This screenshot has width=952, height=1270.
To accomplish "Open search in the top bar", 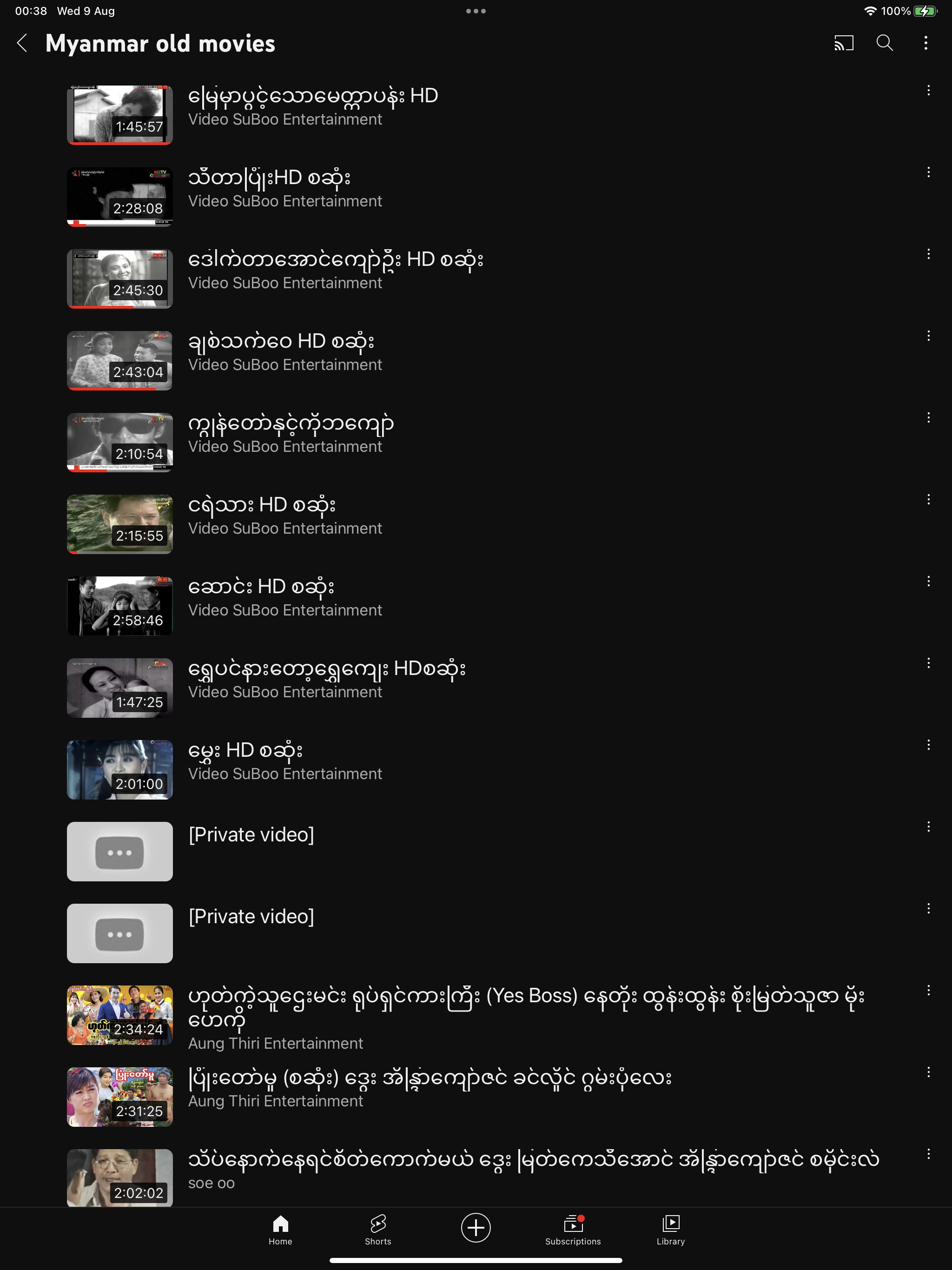I will [884, 43].
